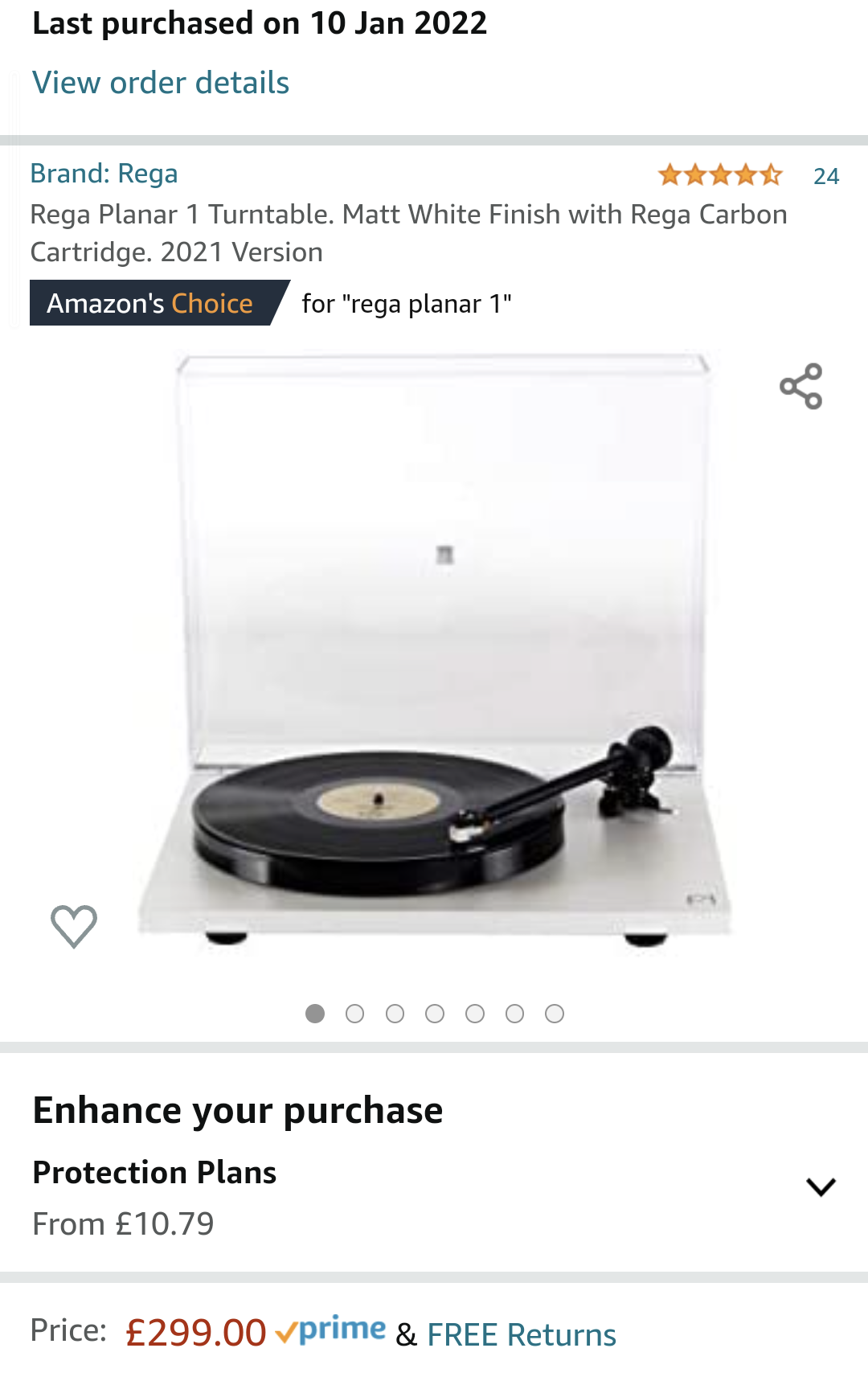Open View order details link
Image resolution: width=868 pixels, height=1385 pixels.
161,83
